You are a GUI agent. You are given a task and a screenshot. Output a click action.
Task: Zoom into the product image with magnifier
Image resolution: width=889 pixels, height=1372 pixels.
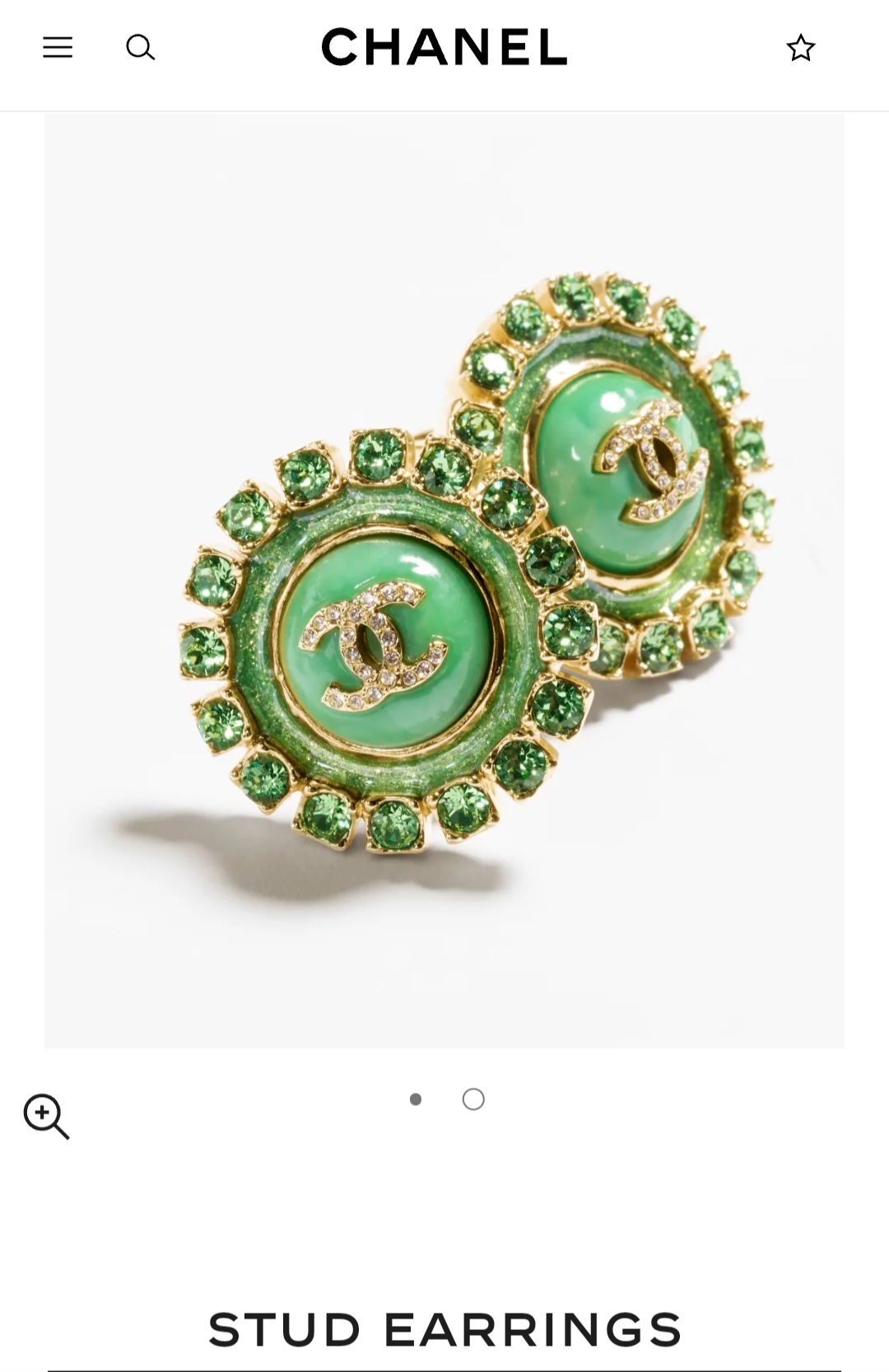coord(46,1116)
